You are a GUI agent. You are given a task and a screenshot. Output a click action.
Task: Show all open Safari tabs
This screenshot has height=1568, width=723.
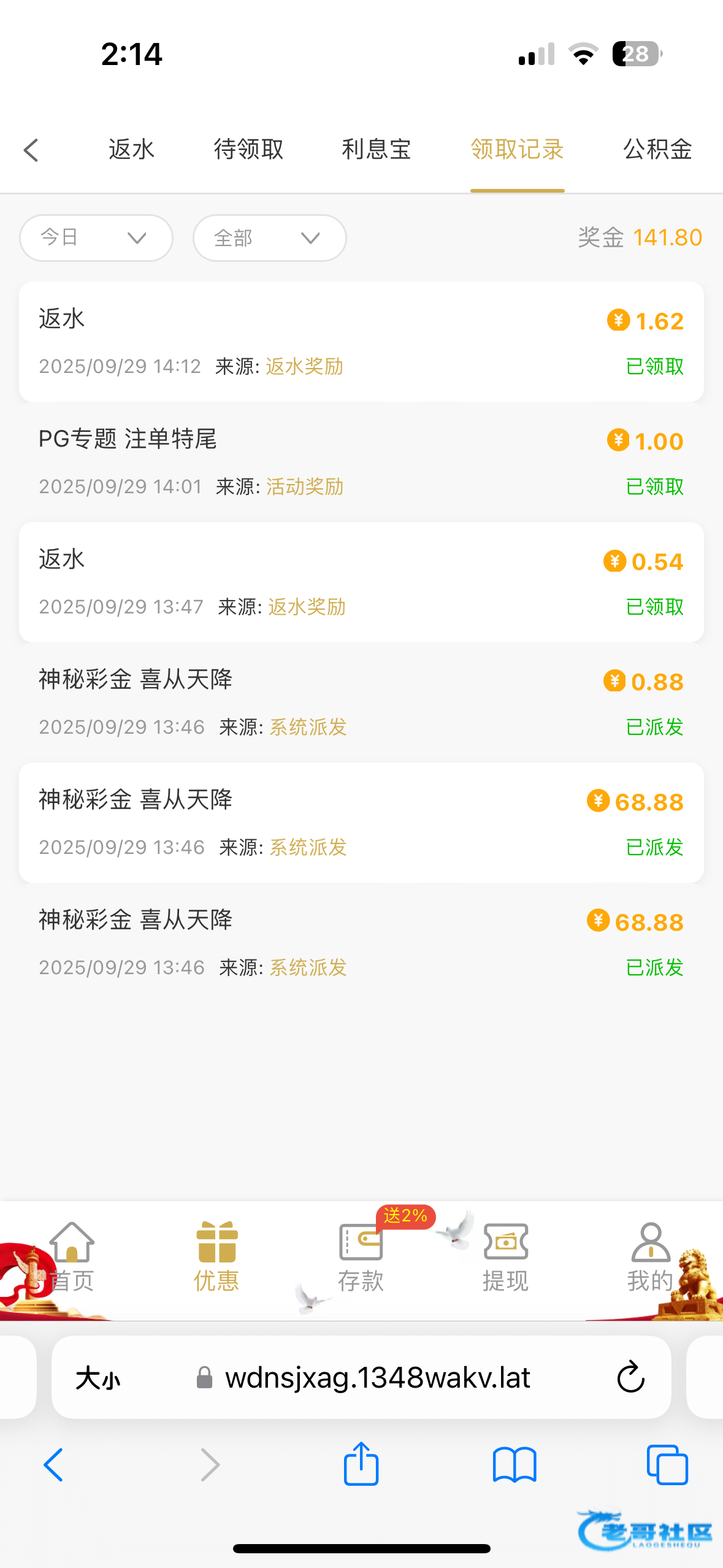pyautogui.click(x=667, y=1464)
